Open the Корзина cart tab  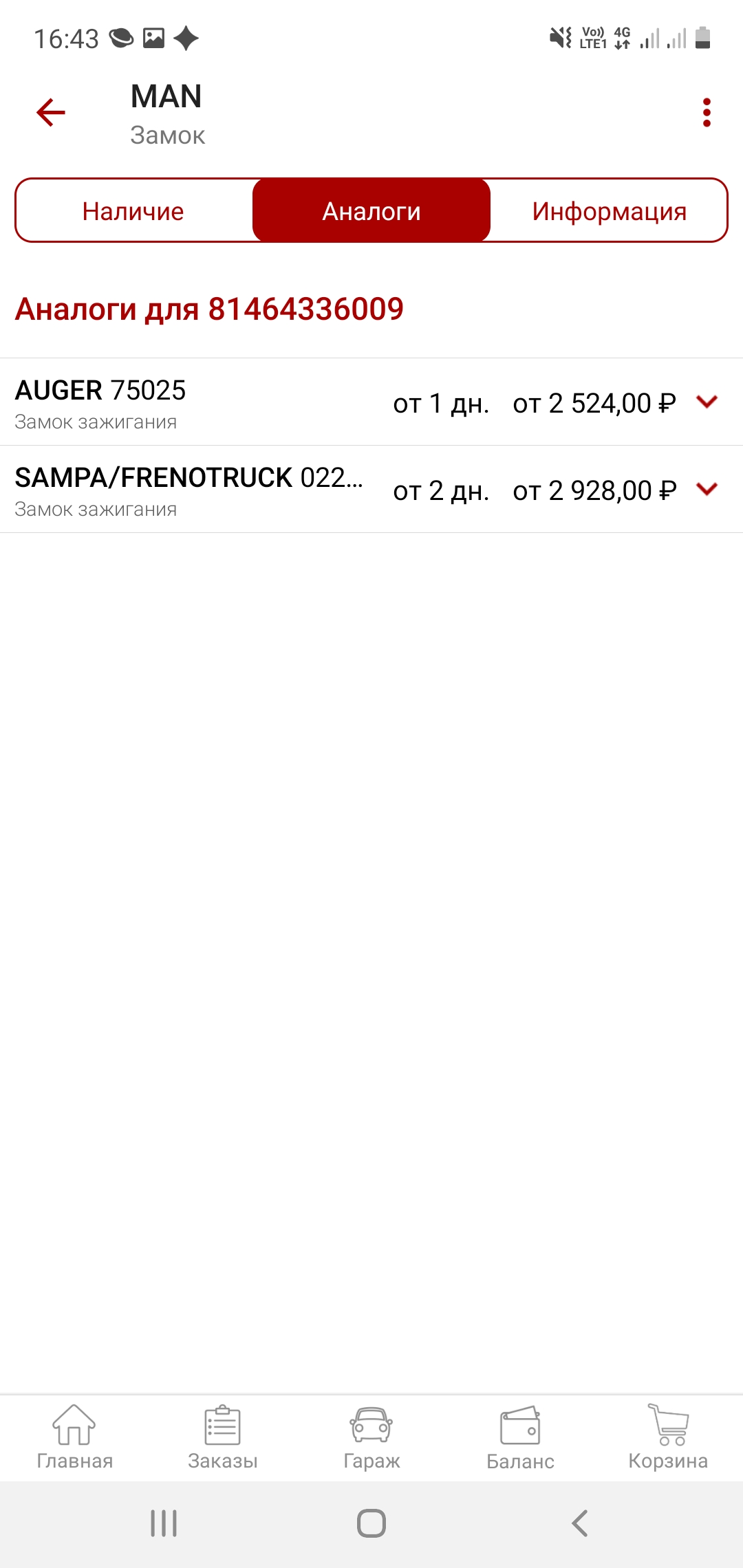pyautogui.click(x=668, y=1437)
